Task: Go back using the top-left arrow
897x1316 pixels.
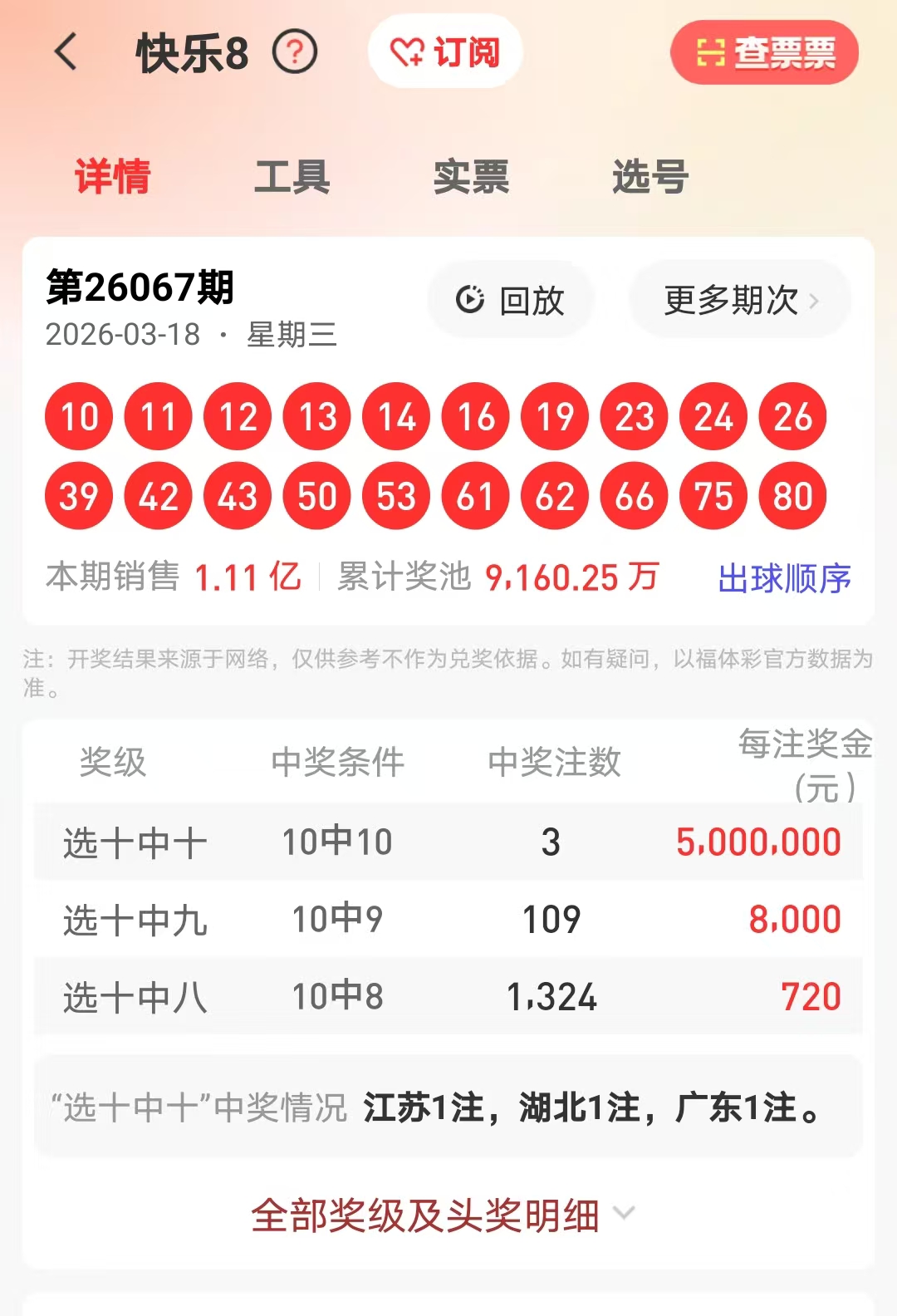Action: point(66,52)
